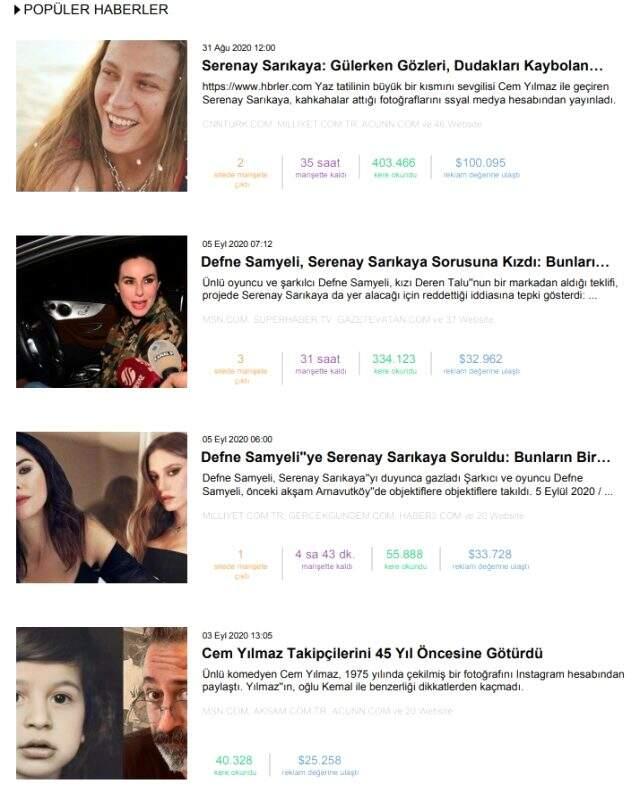The image size is (640, 792).
Task: Open the Defne Samyeli car interview thumbnail
Action: pos(101,311)
